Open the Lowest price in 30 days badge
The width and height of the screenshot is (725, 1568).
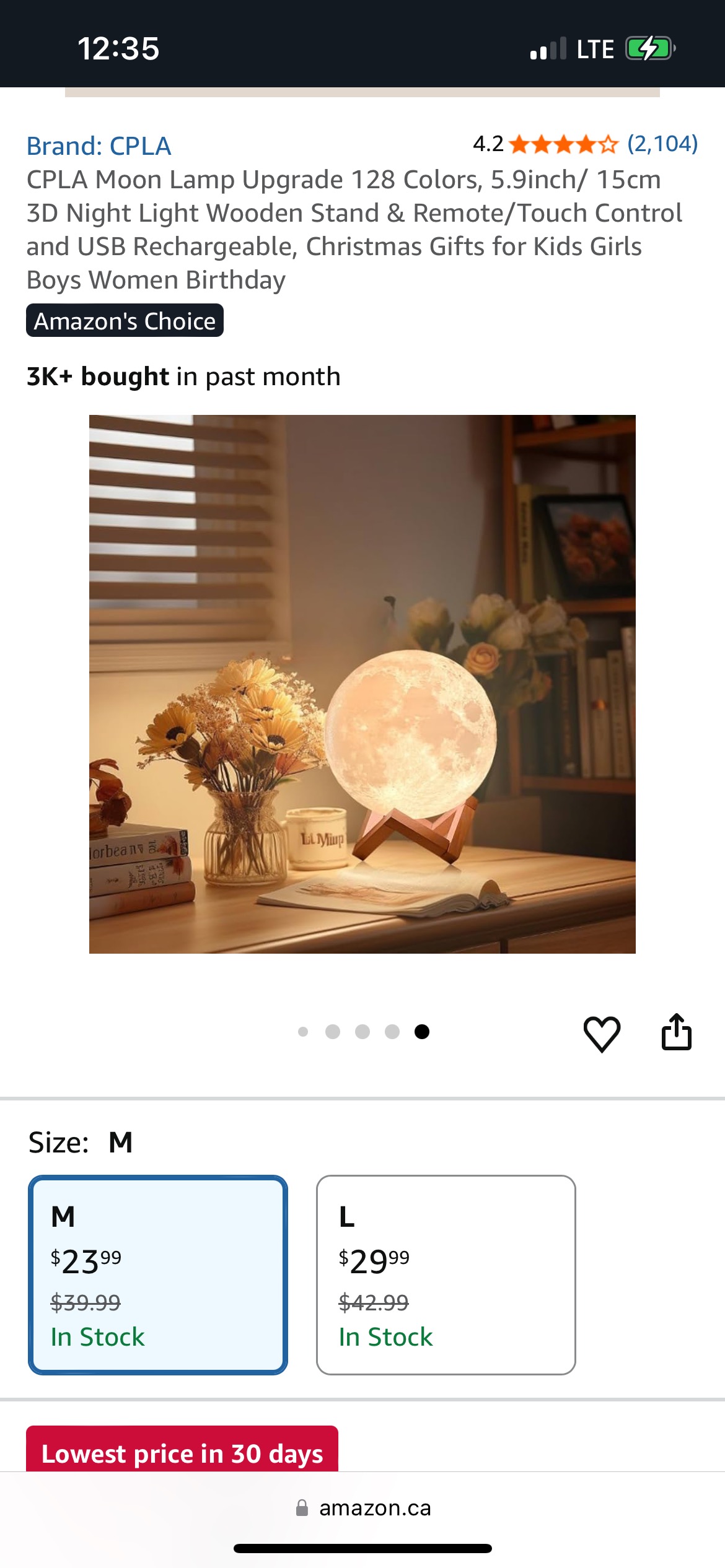point(182,1452)
